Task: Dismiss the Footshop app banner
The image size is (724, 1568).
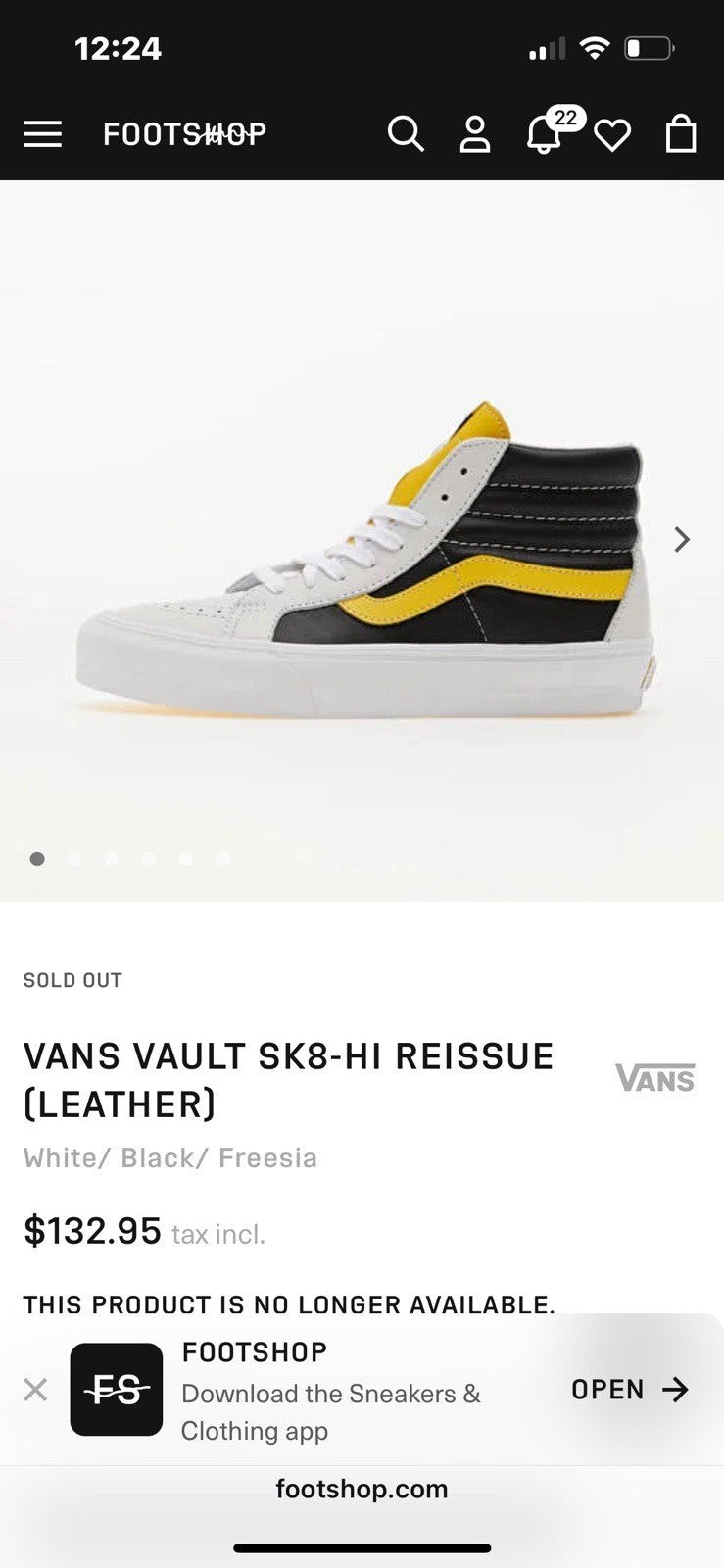Action: pyautogui.click(x=35, y=1389)
